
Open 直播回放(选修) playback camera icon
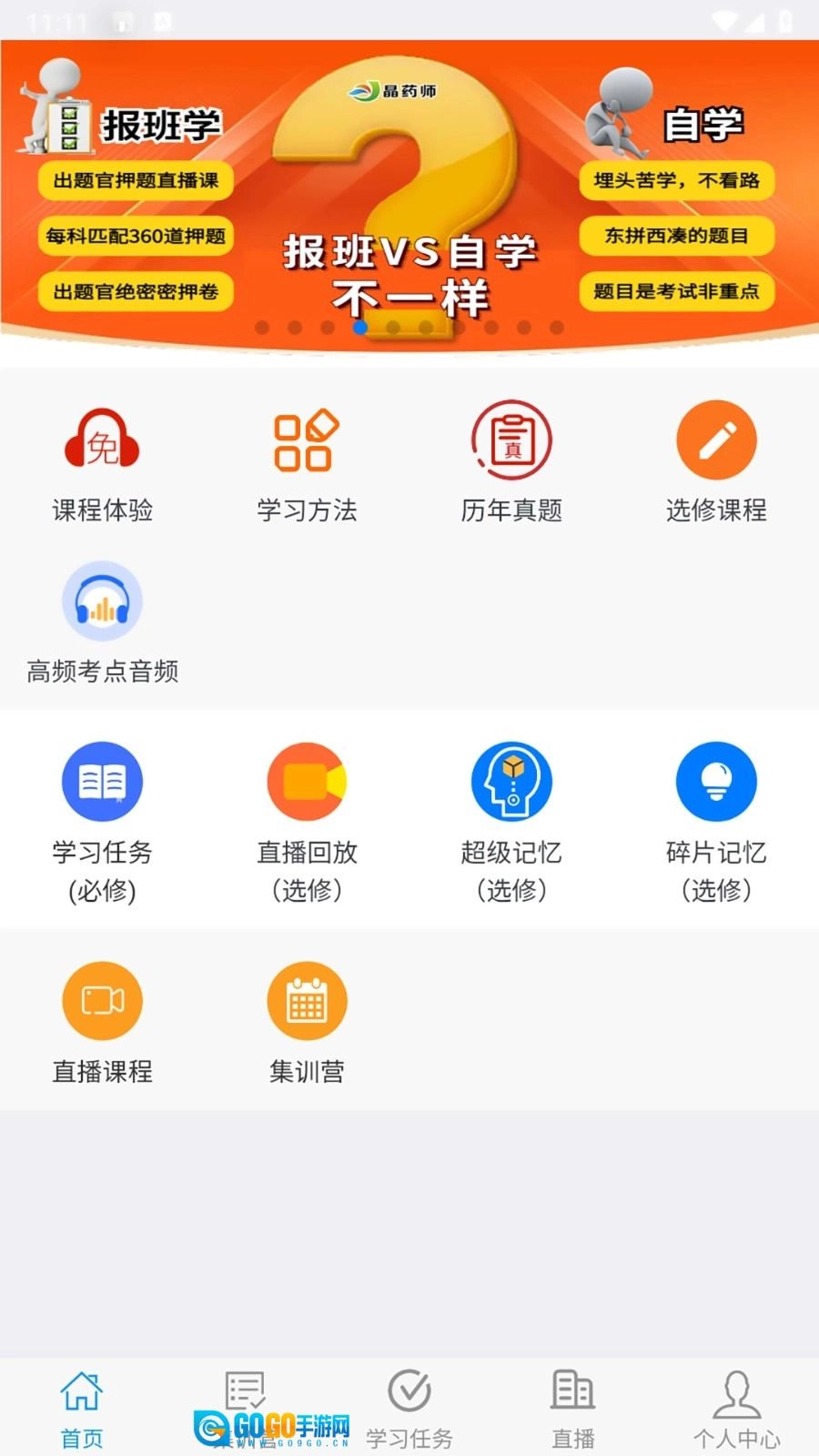coord(307,783)
